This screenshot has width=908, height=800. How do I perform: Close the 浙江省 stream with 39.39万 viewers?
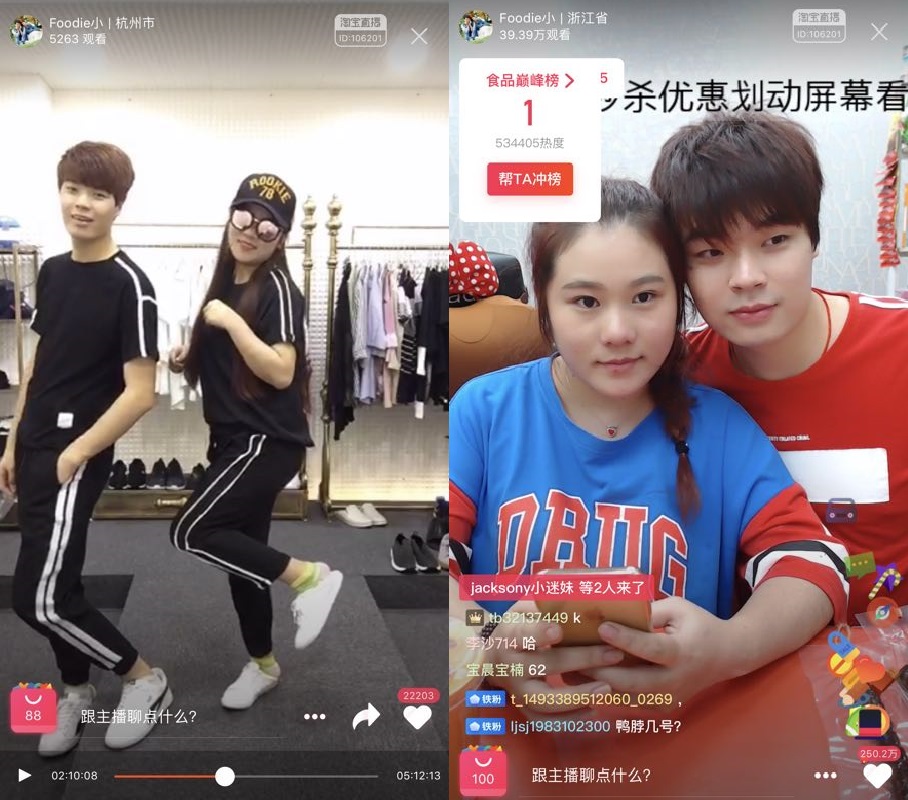click(x=879, y=32)
